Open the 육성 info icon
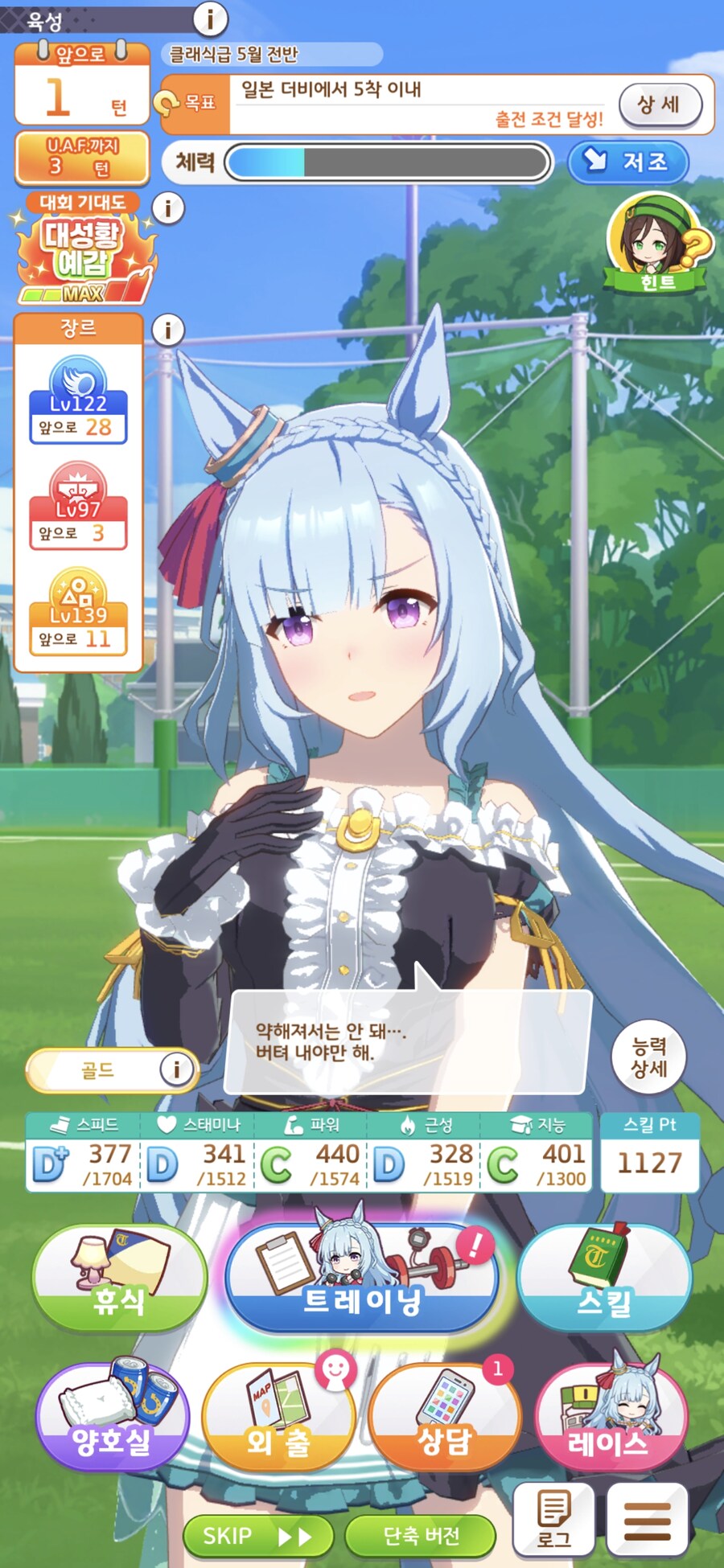Viewport: 724px width, 1568px height. 211,18
